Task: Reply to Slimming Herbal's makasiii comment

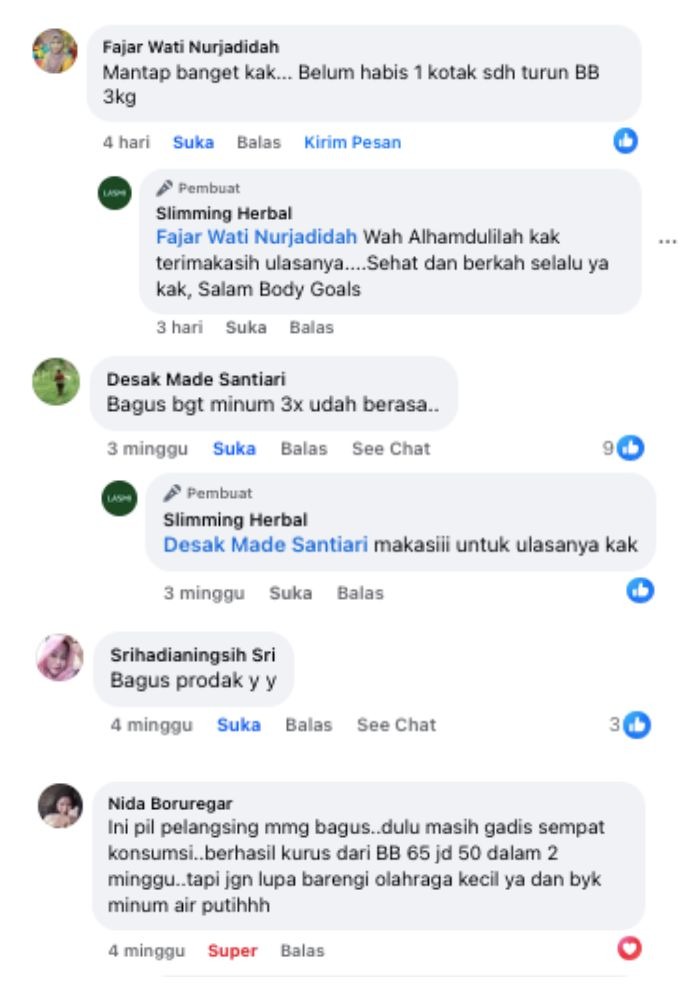Action: (360, 593)
